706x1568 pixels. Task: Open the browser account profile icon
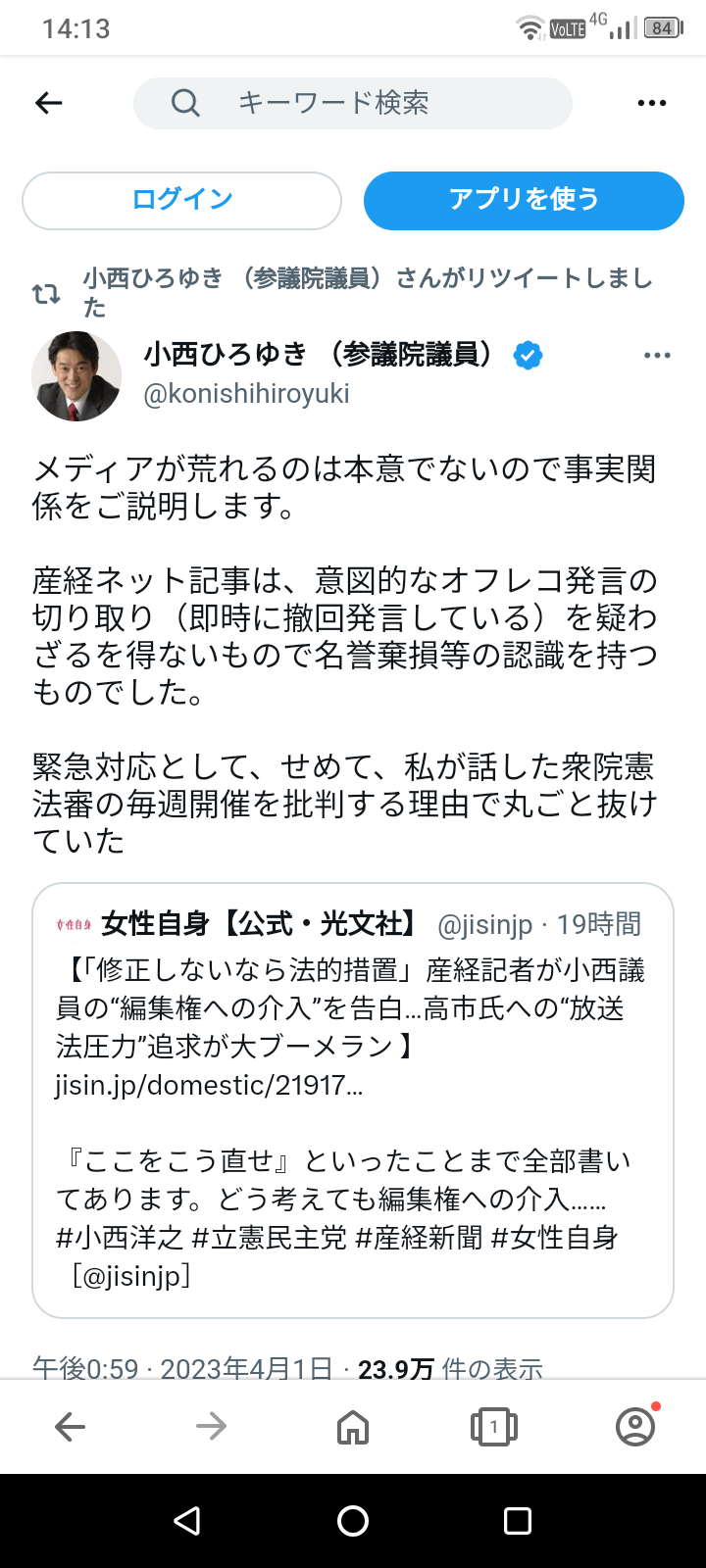(x=635, y=1427)
